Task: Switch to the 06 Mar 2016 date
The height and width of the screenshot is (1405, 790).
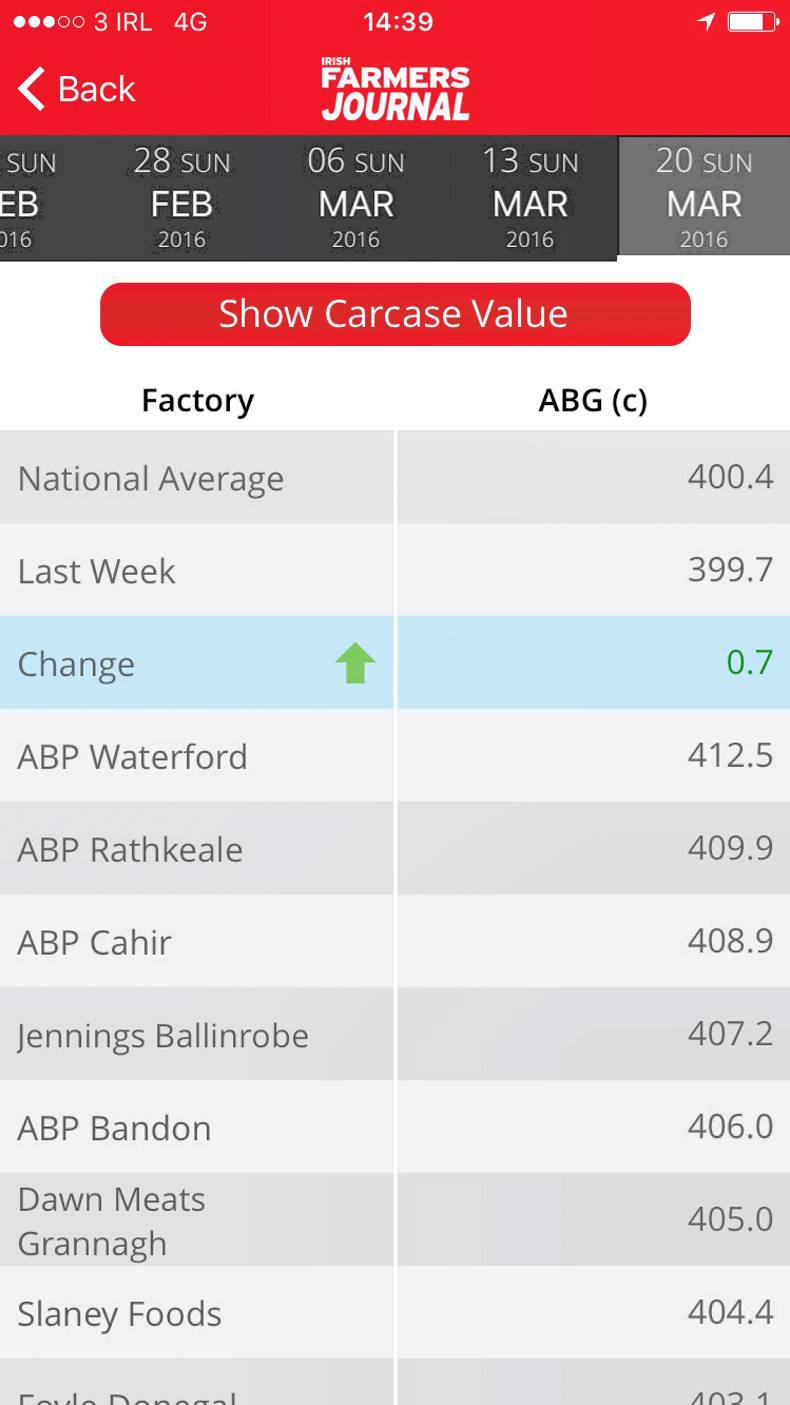Action: point(356,198)
